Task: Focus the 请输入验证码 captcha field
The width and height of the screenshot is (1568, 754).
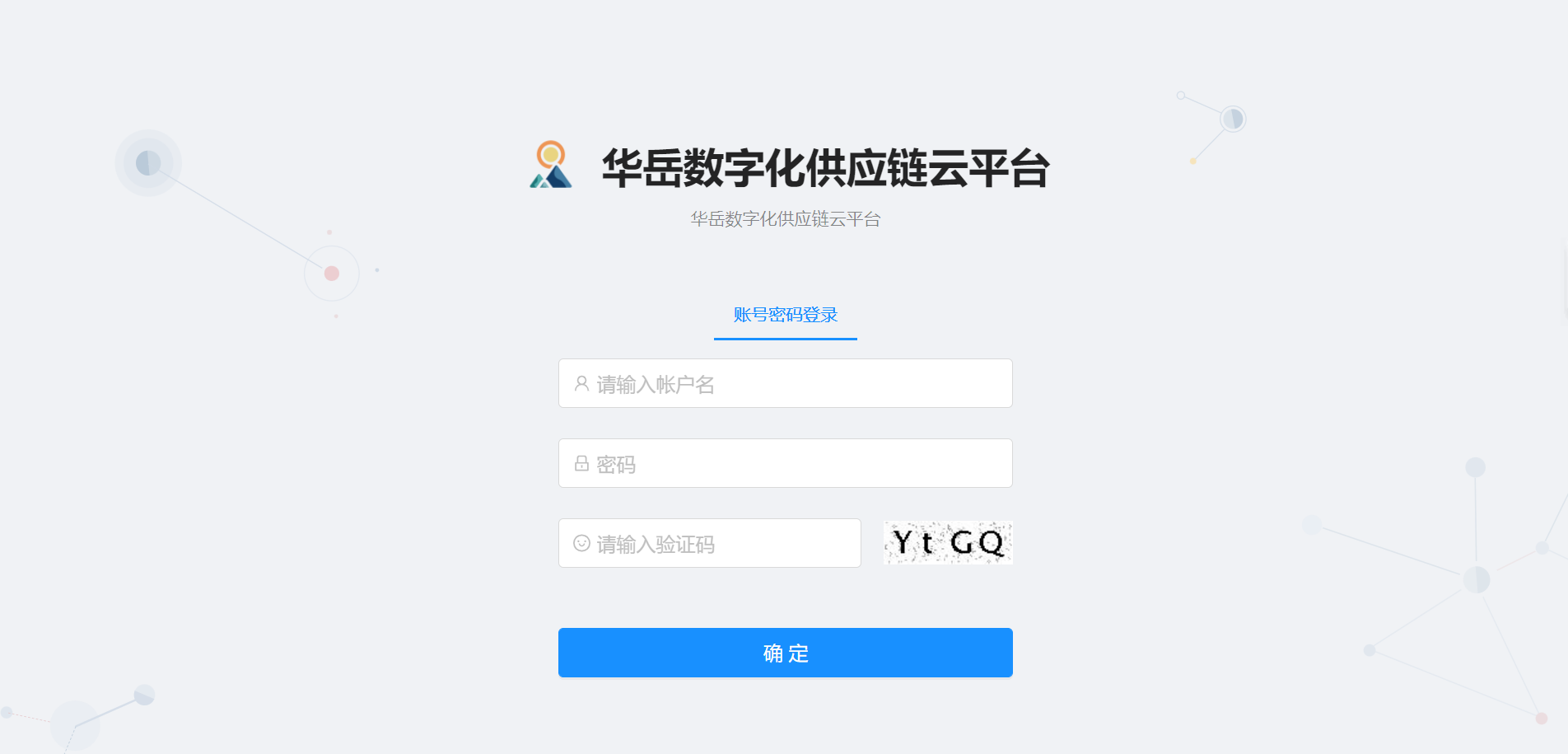Action: click(x=709, y=543)
